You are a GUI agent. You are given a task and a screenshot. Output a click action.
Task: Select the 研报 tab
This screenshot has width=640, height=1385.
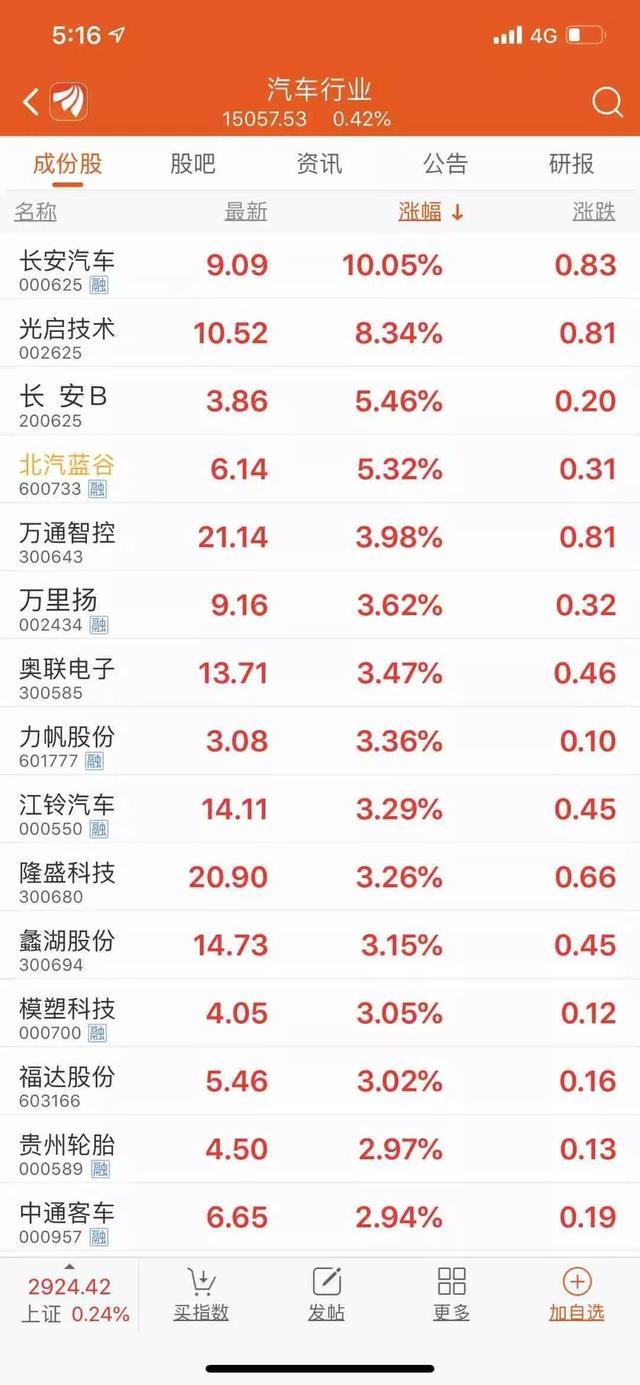coord(571,164)
